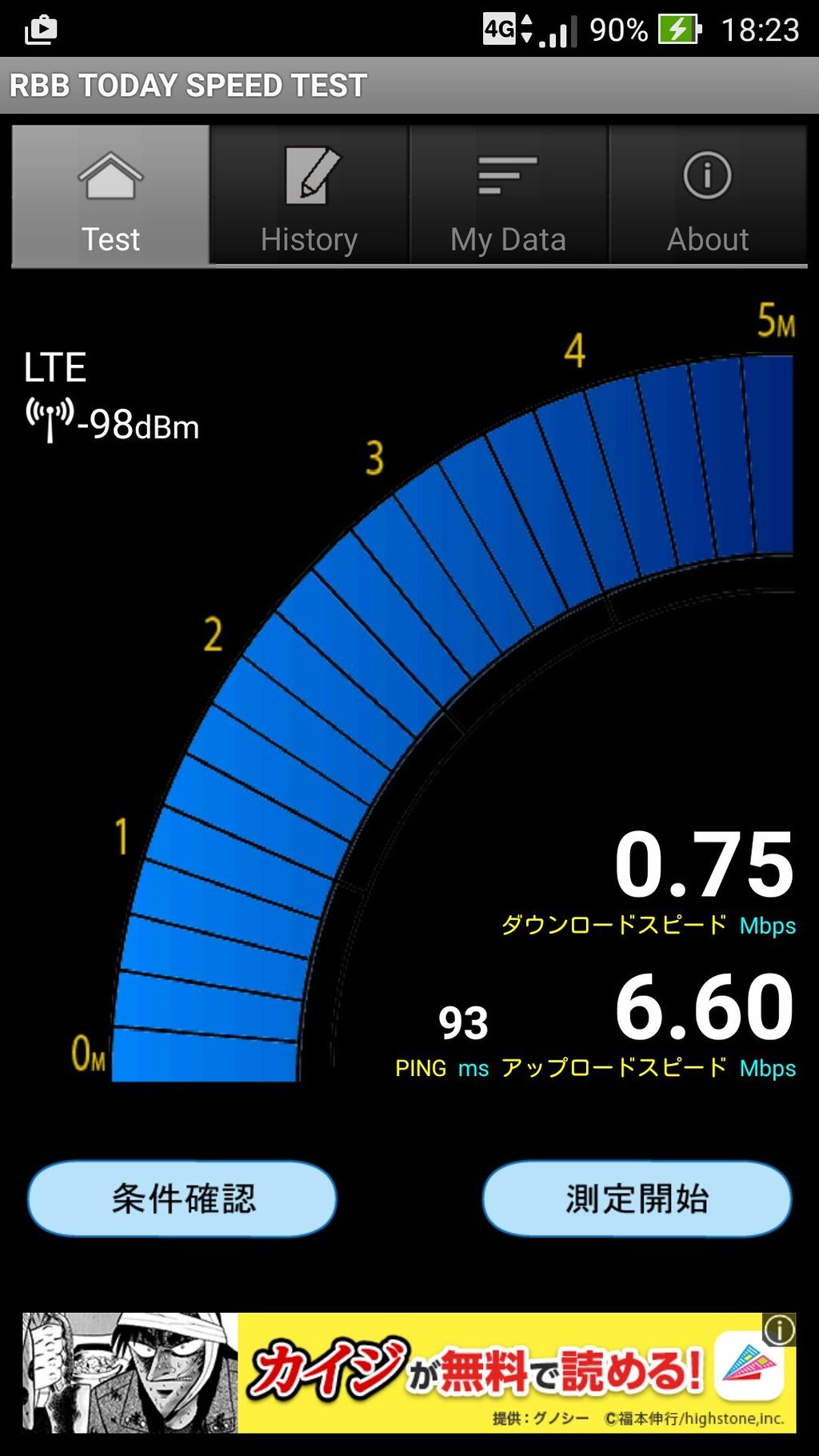Open the About tab
Image resolution: width=819 pixels, height=1456 pixels.
pyautogui.click(x=708, y=197)
